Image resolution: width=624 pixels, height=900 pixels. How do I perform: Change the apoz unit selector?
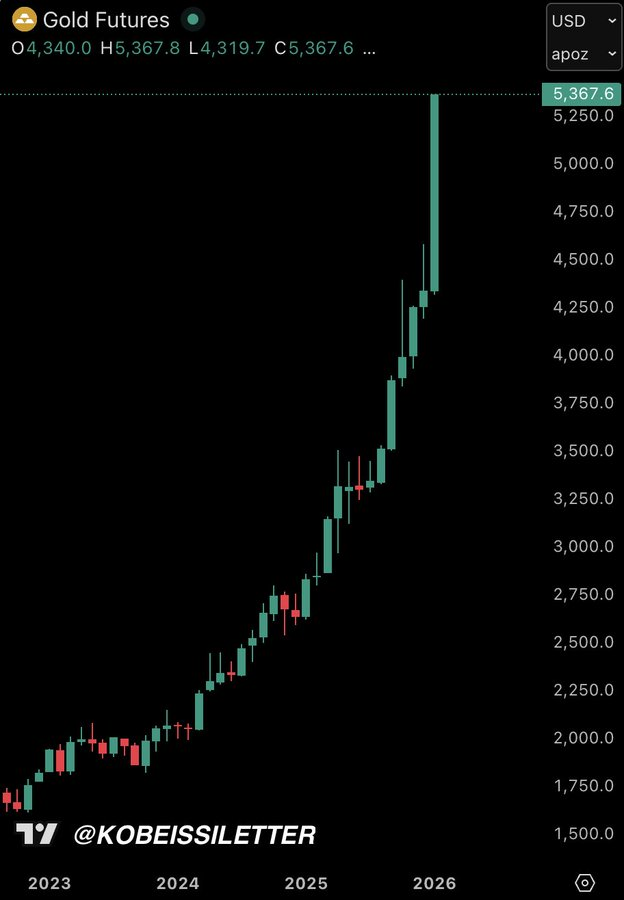point(583,54)
